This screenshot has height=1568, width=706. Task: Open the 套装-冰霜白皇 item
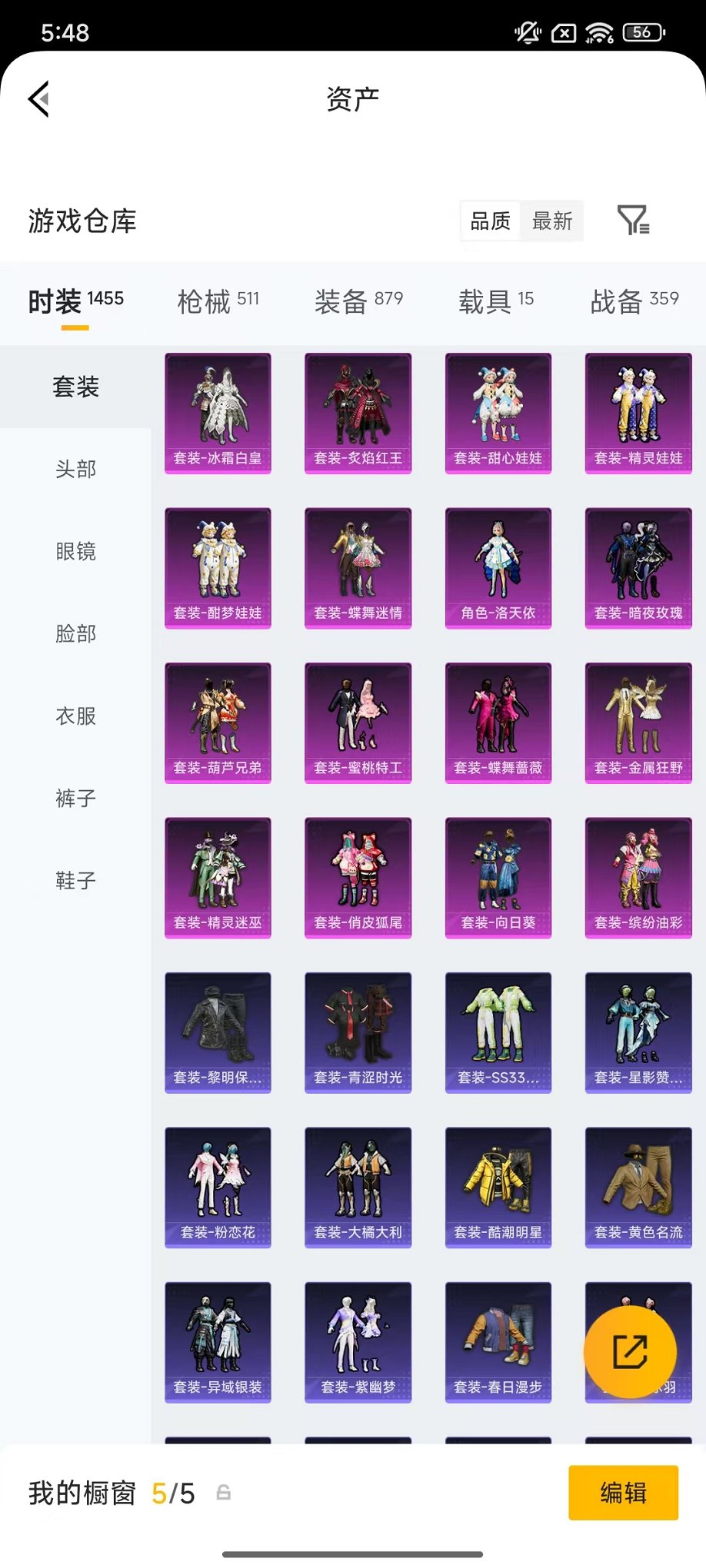pyautogui.click(x=218, y=414)
